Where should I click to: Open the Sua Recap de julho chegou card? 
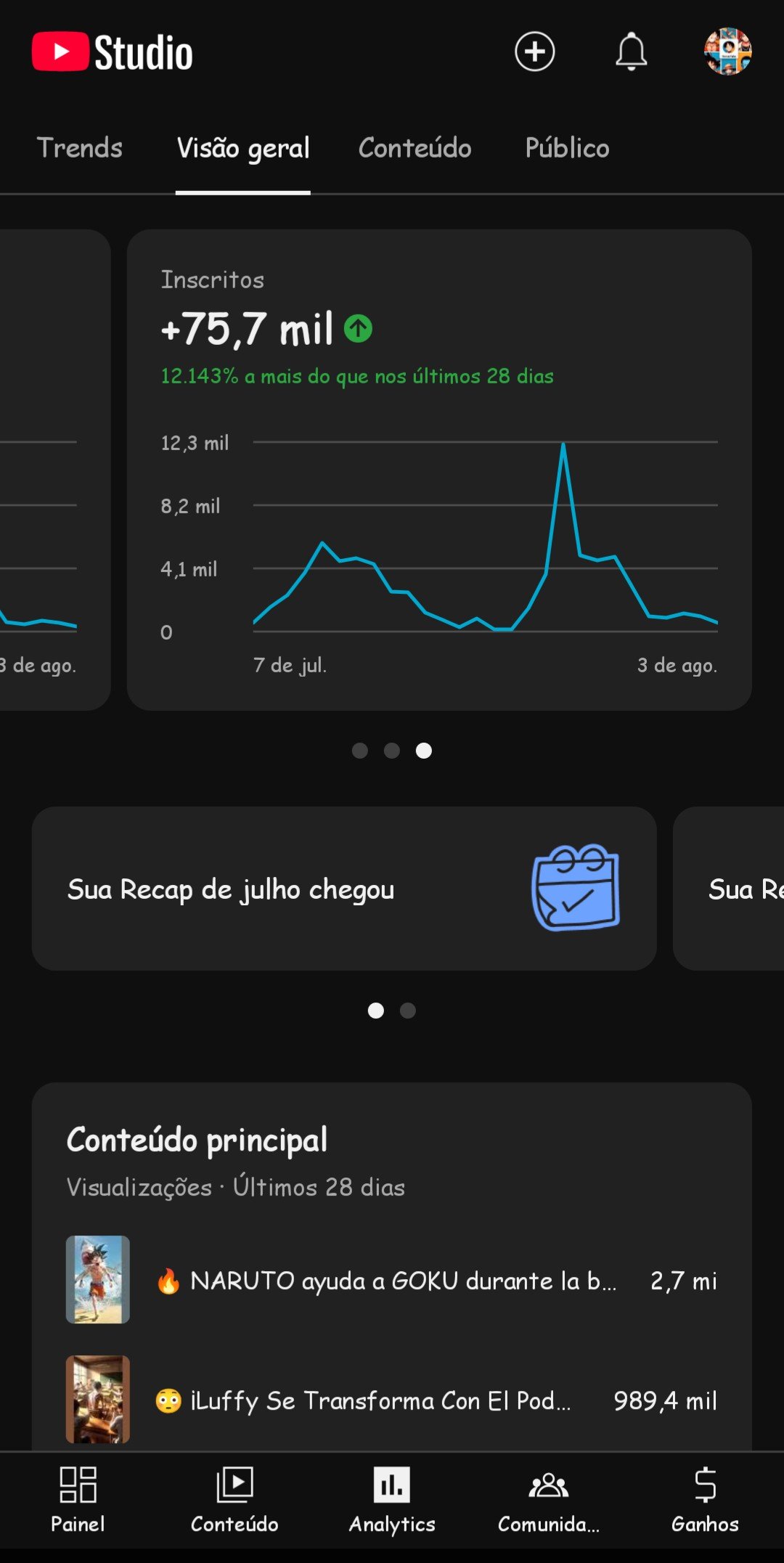(344, 889)
